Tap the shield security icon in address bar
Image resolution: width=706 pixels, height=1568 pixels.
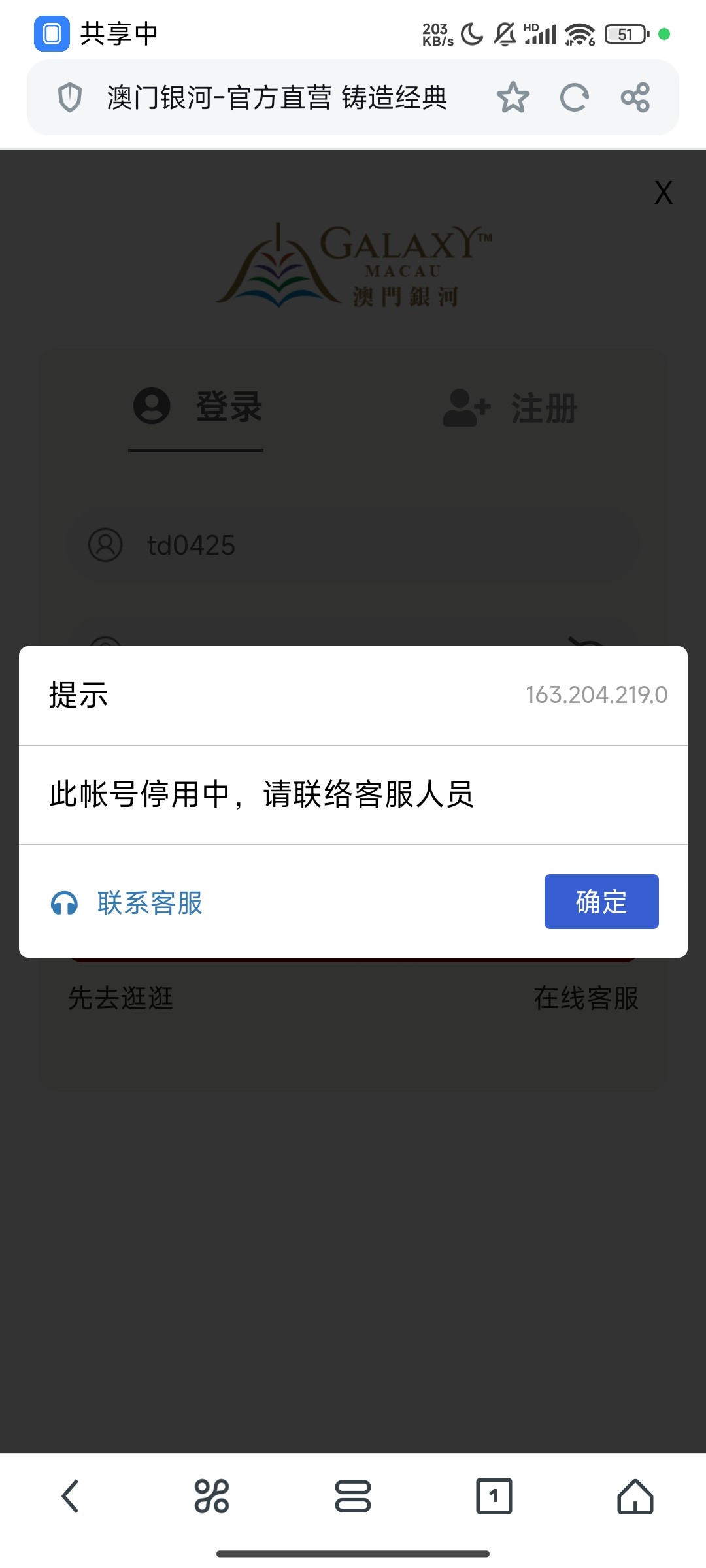(69, 97)
